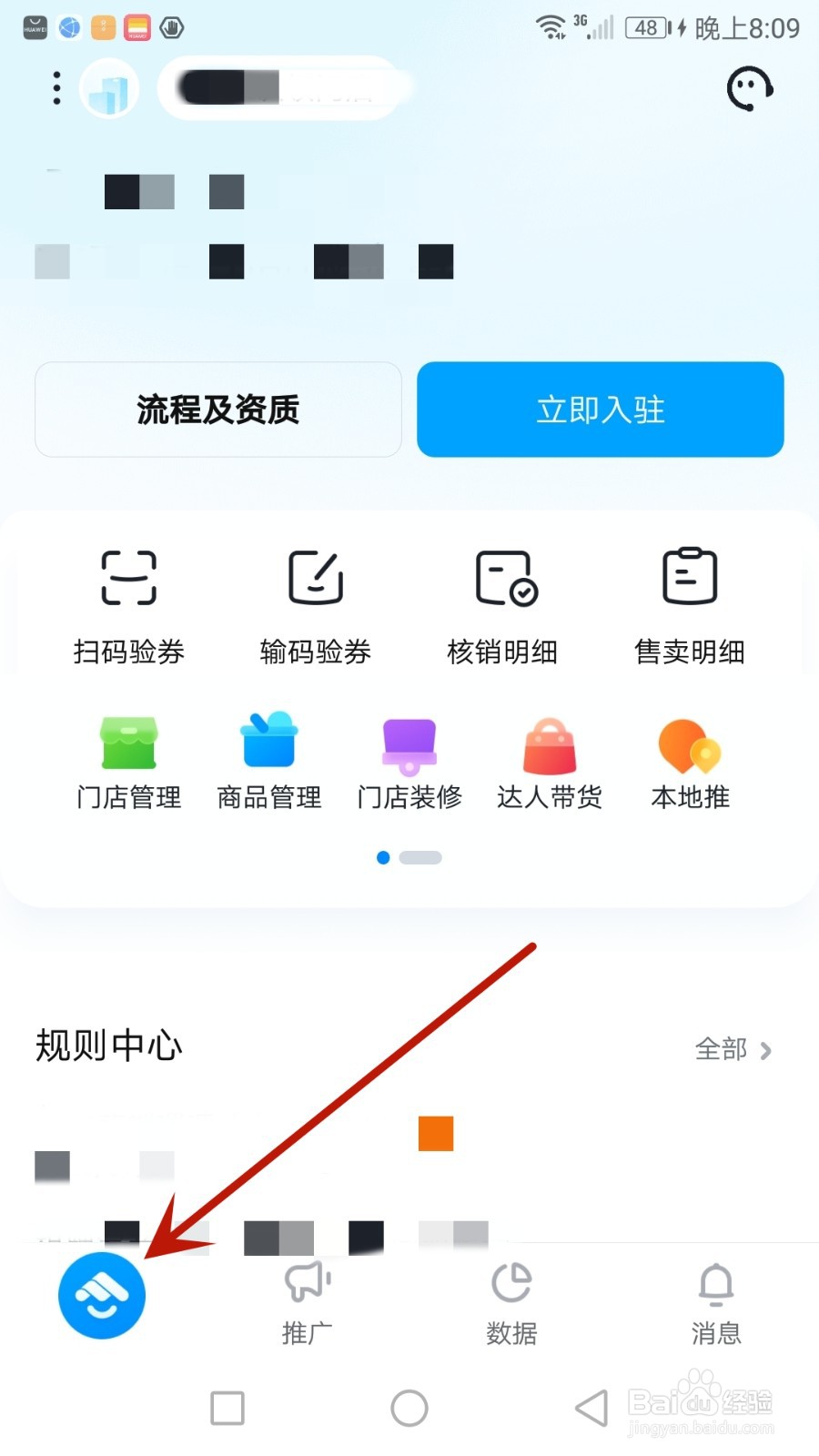Select 门店装修 store decoration
Viewport: 819px width, 1456px height.
coord(409,760)
